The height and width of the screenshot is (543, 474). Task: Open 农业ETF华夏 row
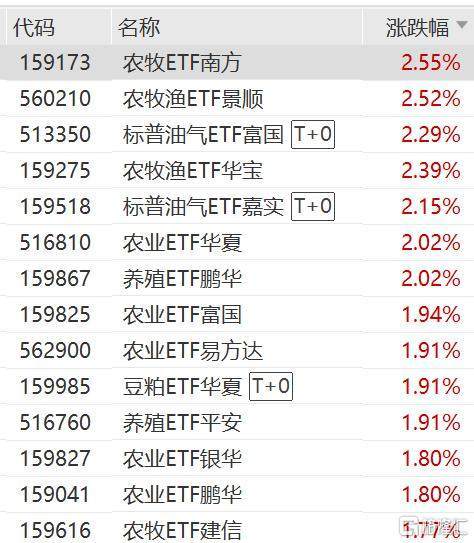[237, 243]
